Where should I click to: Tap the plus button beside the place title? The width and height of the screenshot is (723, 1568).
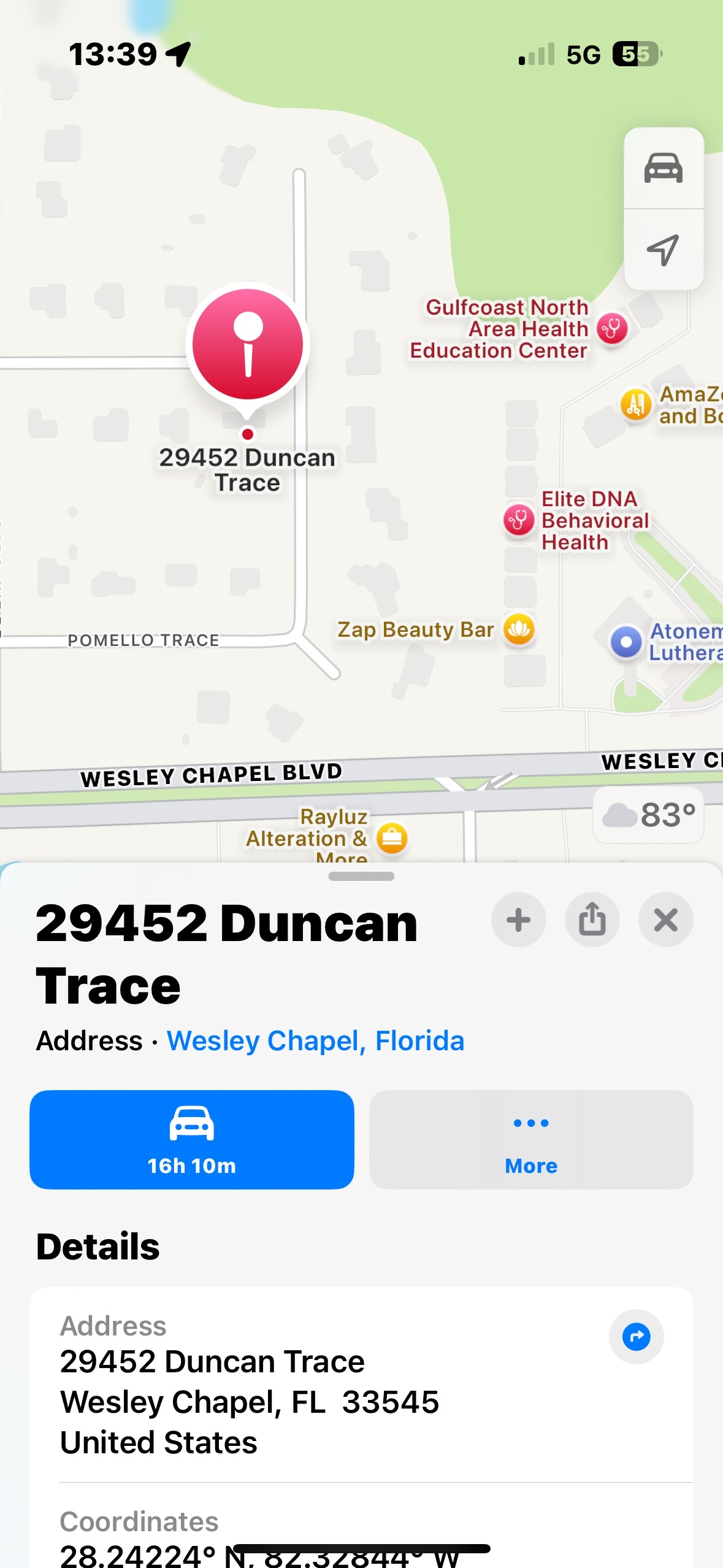coord(518,920)
